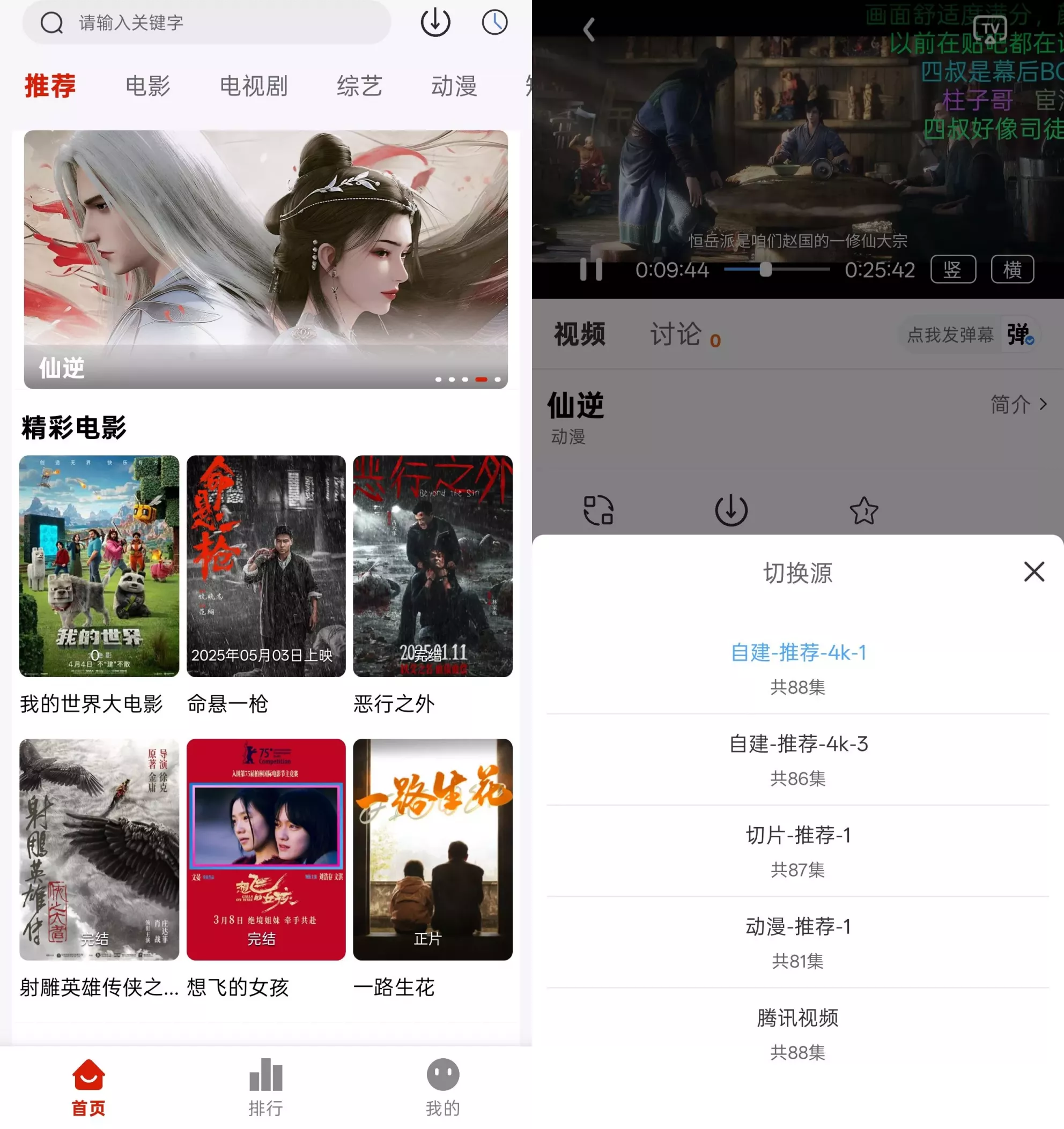Open the movie 恶行之外
The width and height of the screenshot is (1064, 1129).
coord(432,566)
